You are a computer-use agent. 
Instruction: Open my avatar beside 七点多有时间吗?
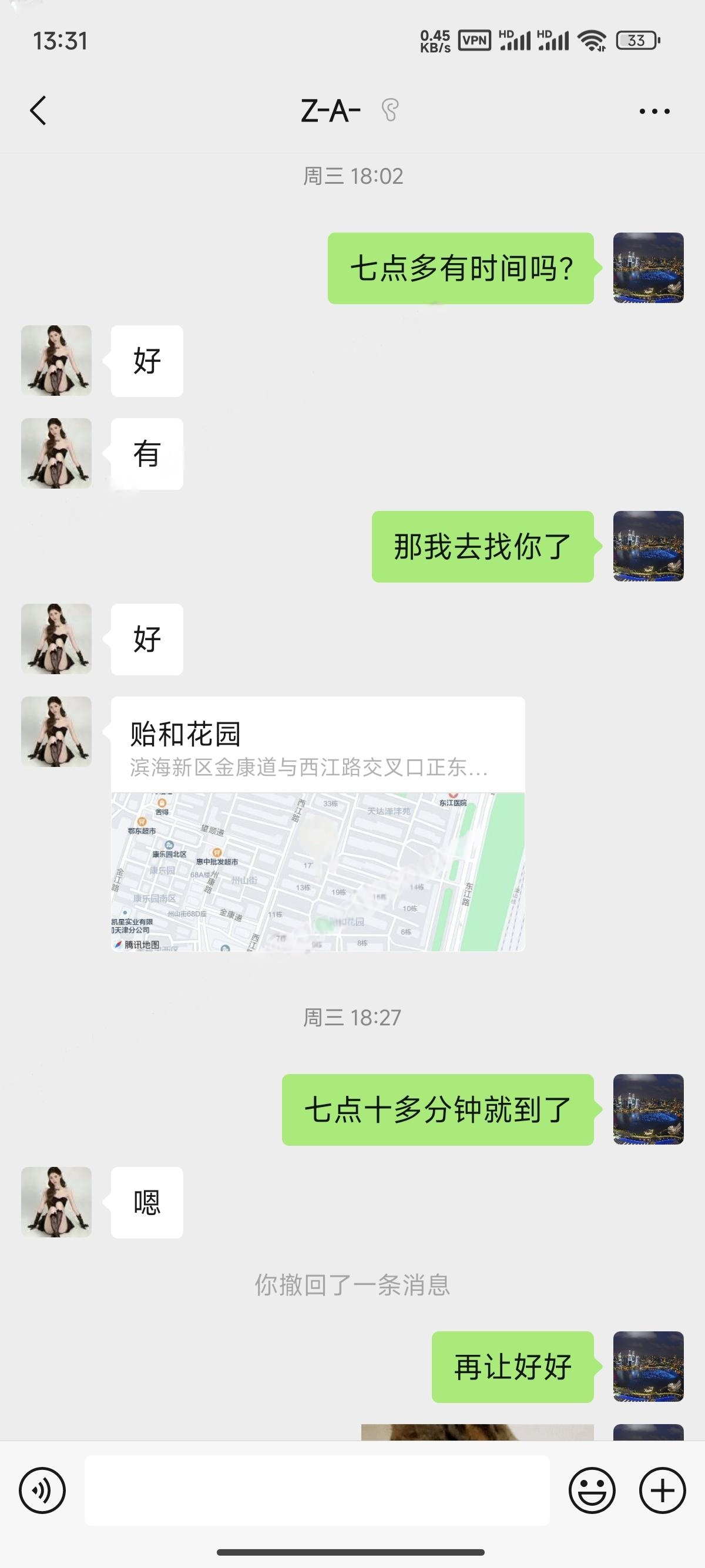point(648,268)
